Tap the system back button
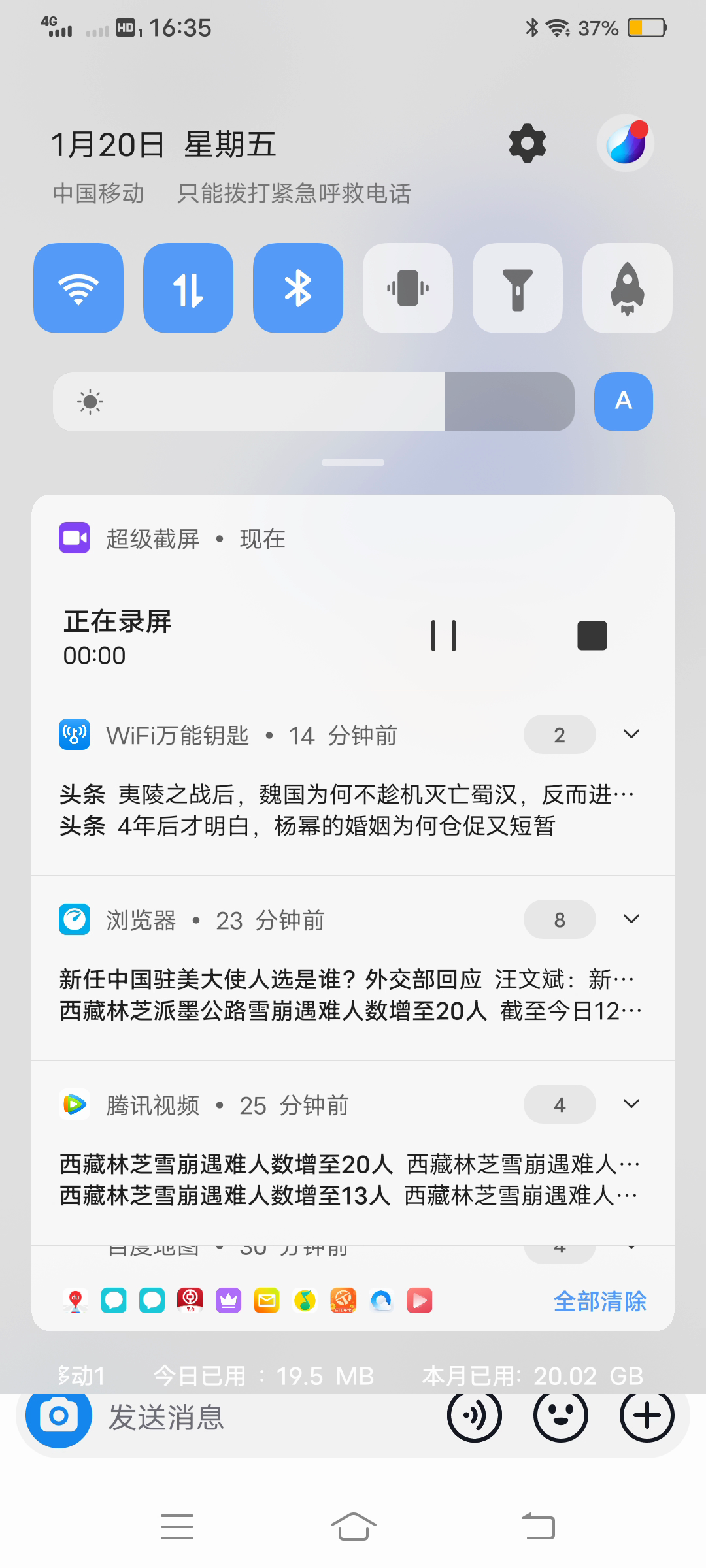 click(538, 1527)
